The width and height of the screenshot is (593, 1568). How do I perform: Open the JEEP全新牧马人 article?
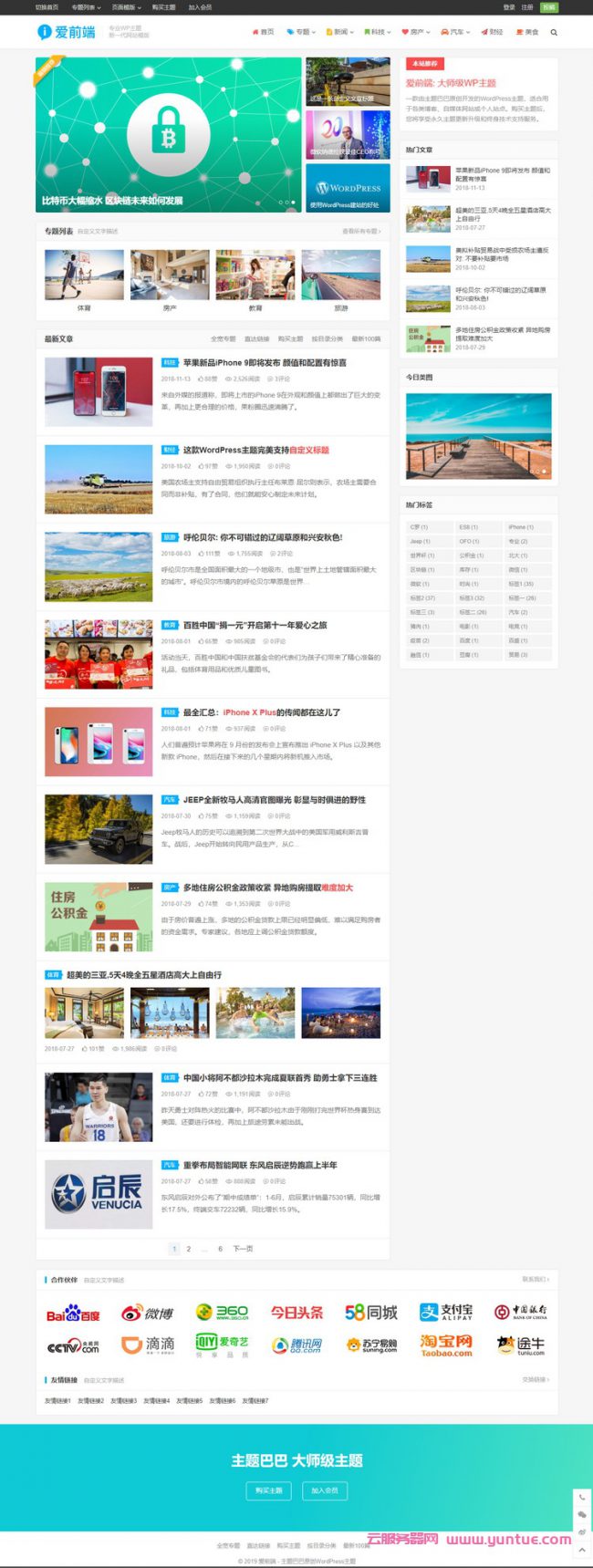click(x=274, y=800)
